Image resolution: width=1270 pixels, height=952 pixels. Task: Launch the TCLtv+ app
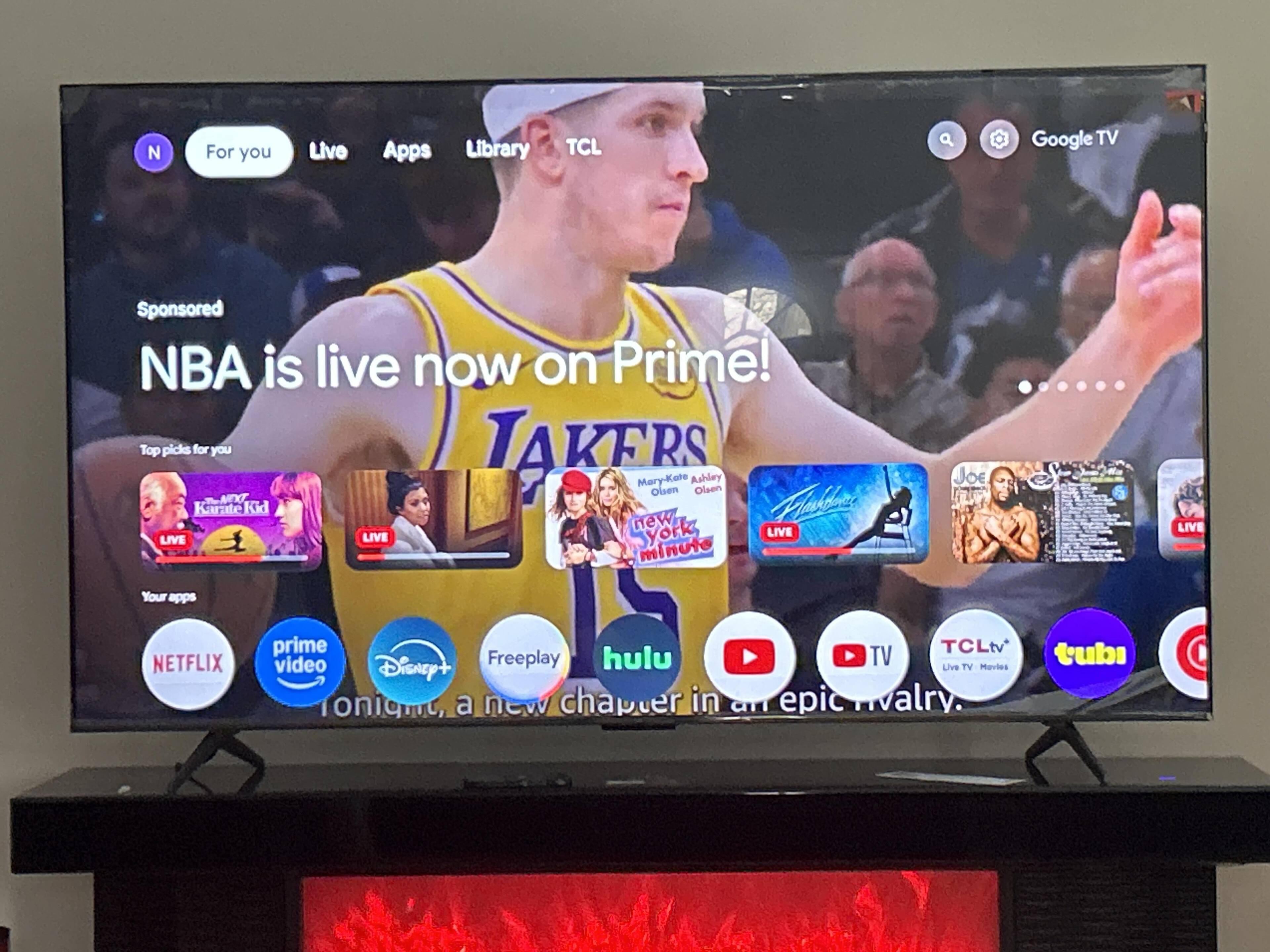[x=974, y=654]
